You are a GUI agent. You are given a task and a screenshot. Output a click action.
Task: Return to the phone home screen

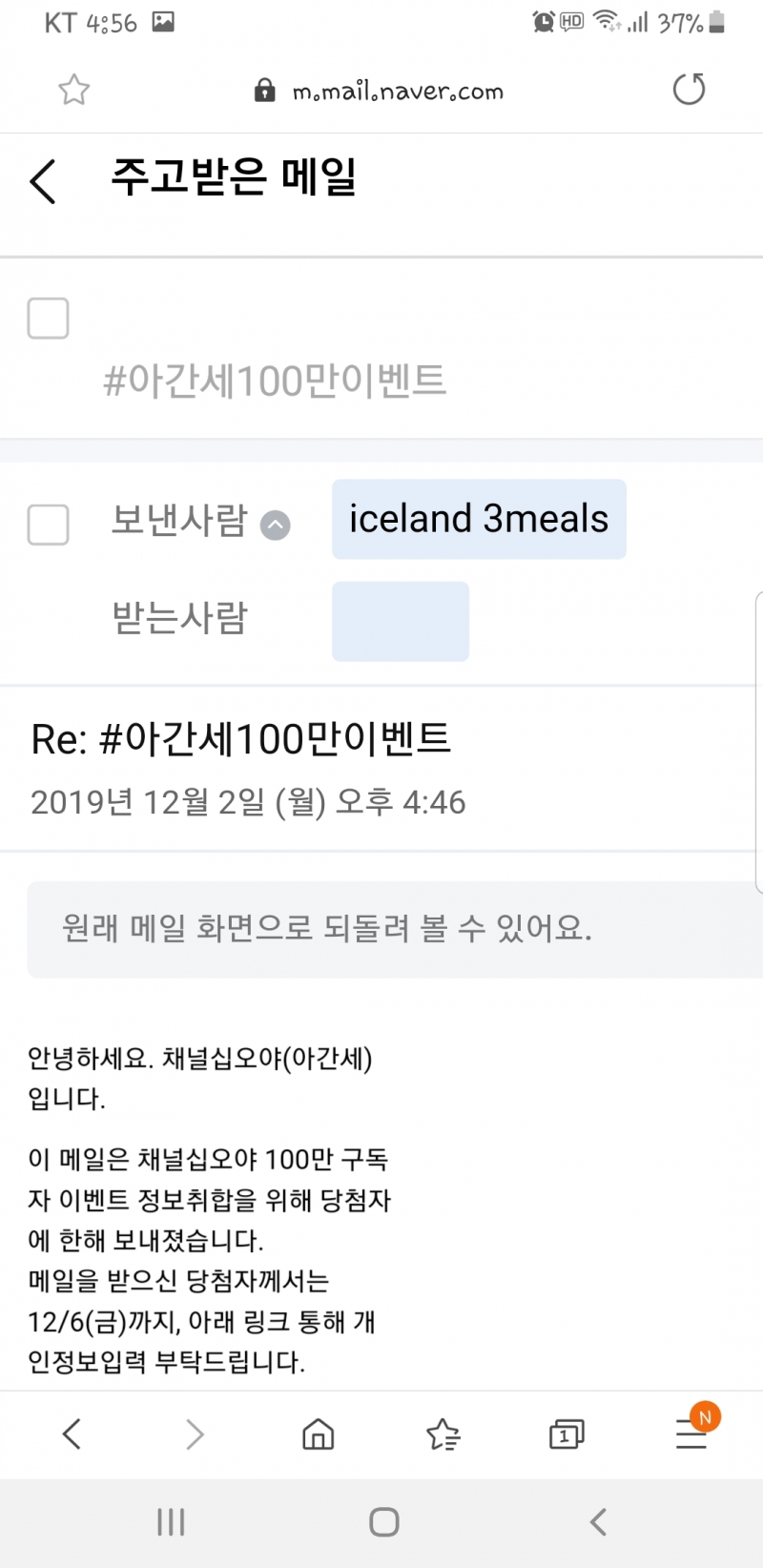coord(383,1522)
